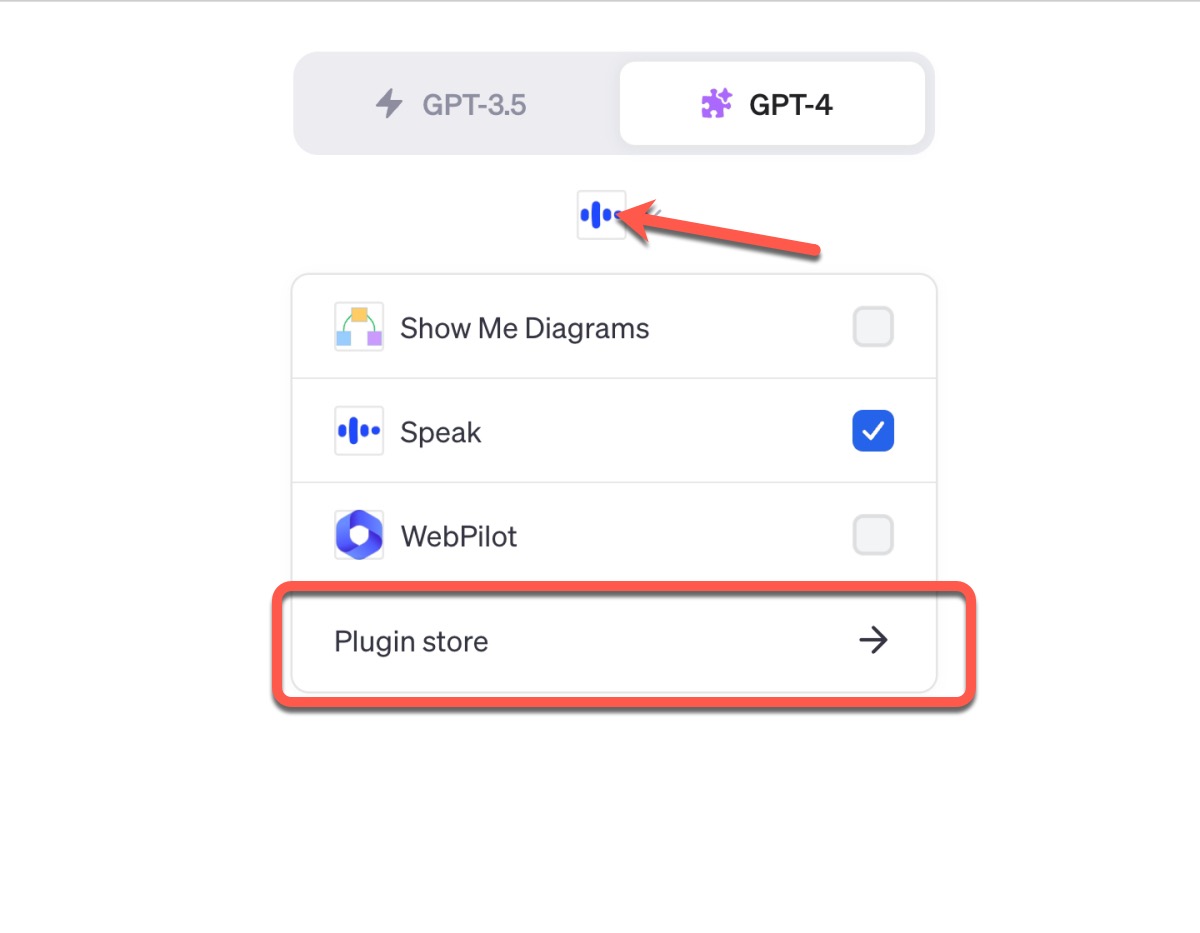Collapse the enabled plugins dropdown icon
Viewport: 1200px width, 933px height.
click(602, 215)
